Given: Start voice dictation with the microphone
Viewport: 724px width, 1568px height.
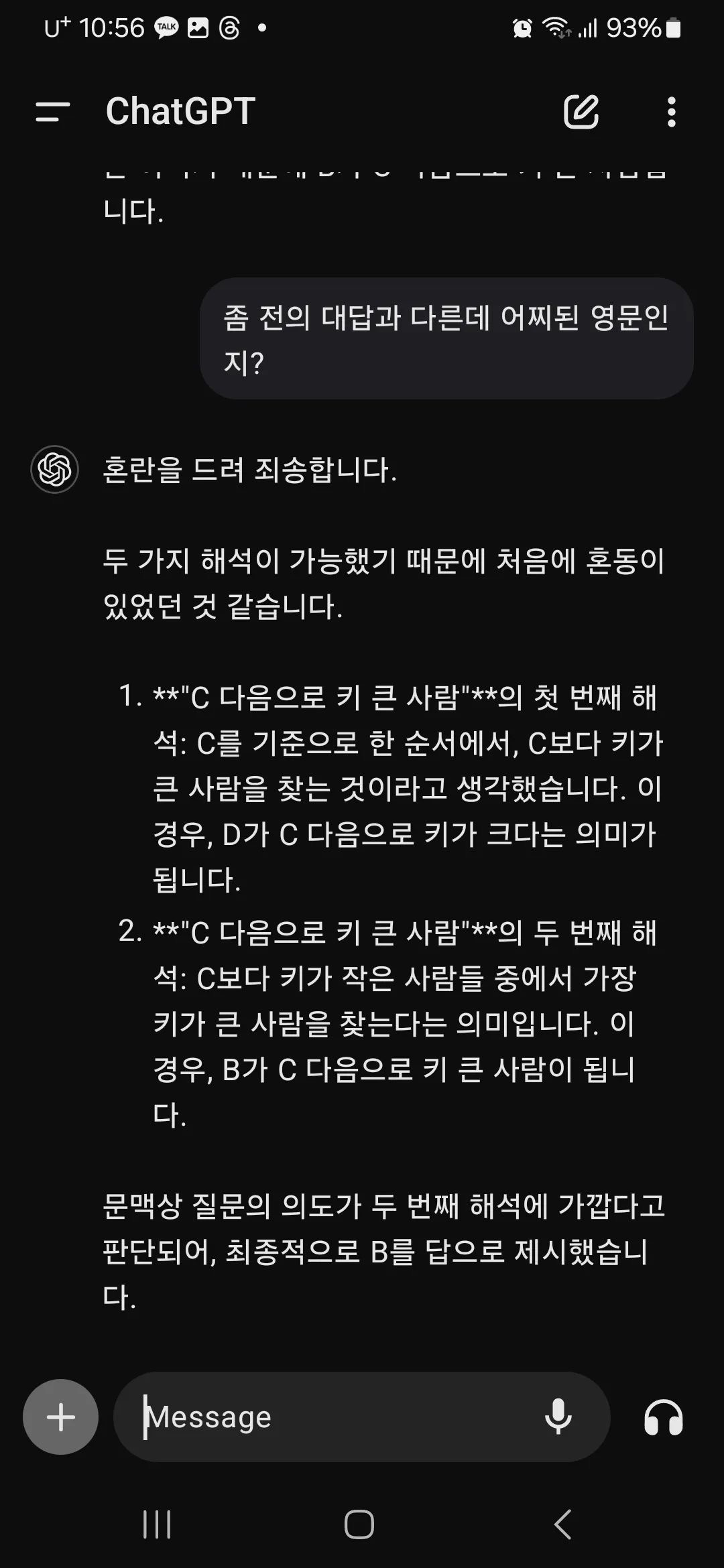Looking at the screenshot, I should pyautogui.click(x=558, y=1417).
